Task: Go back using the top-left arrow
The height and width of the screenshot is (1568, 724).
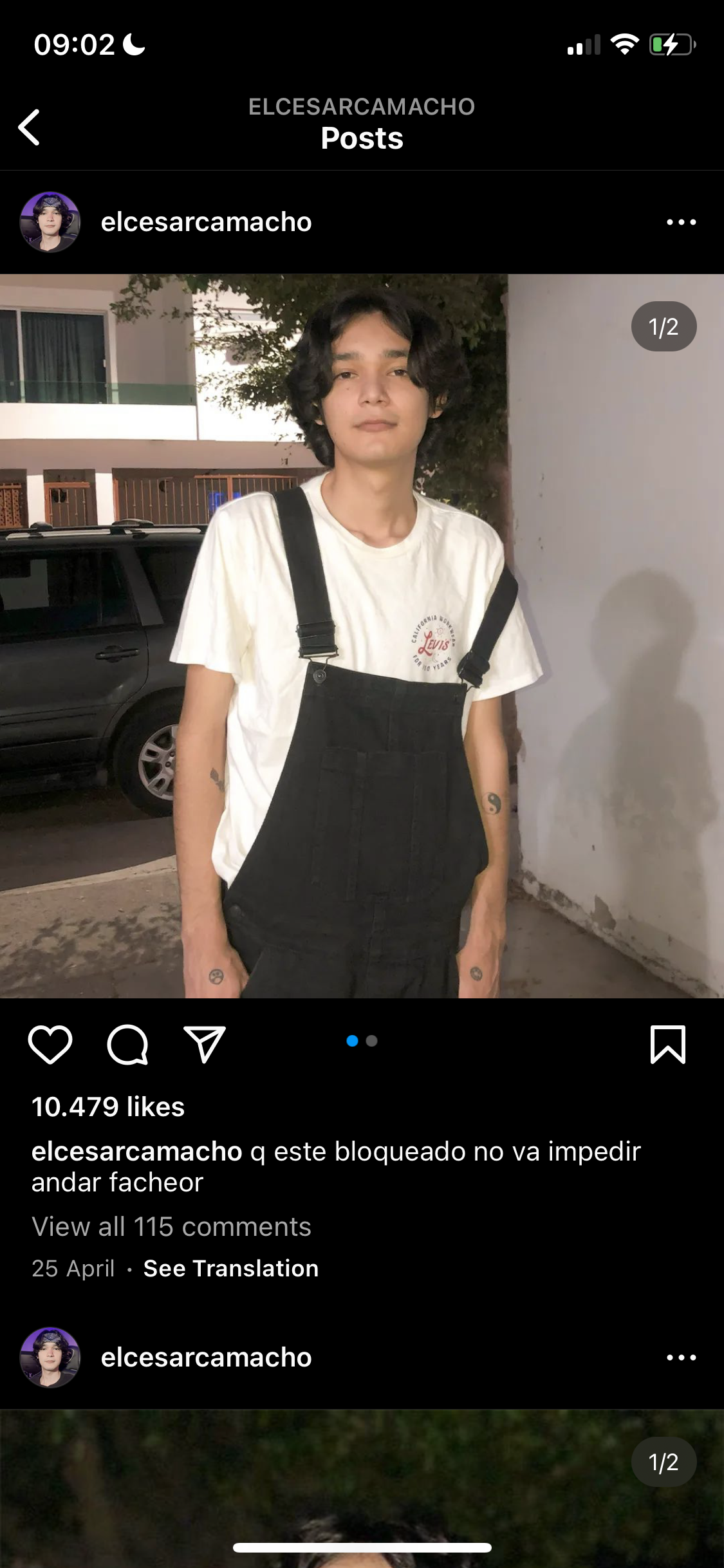Action: pos(30,127)
